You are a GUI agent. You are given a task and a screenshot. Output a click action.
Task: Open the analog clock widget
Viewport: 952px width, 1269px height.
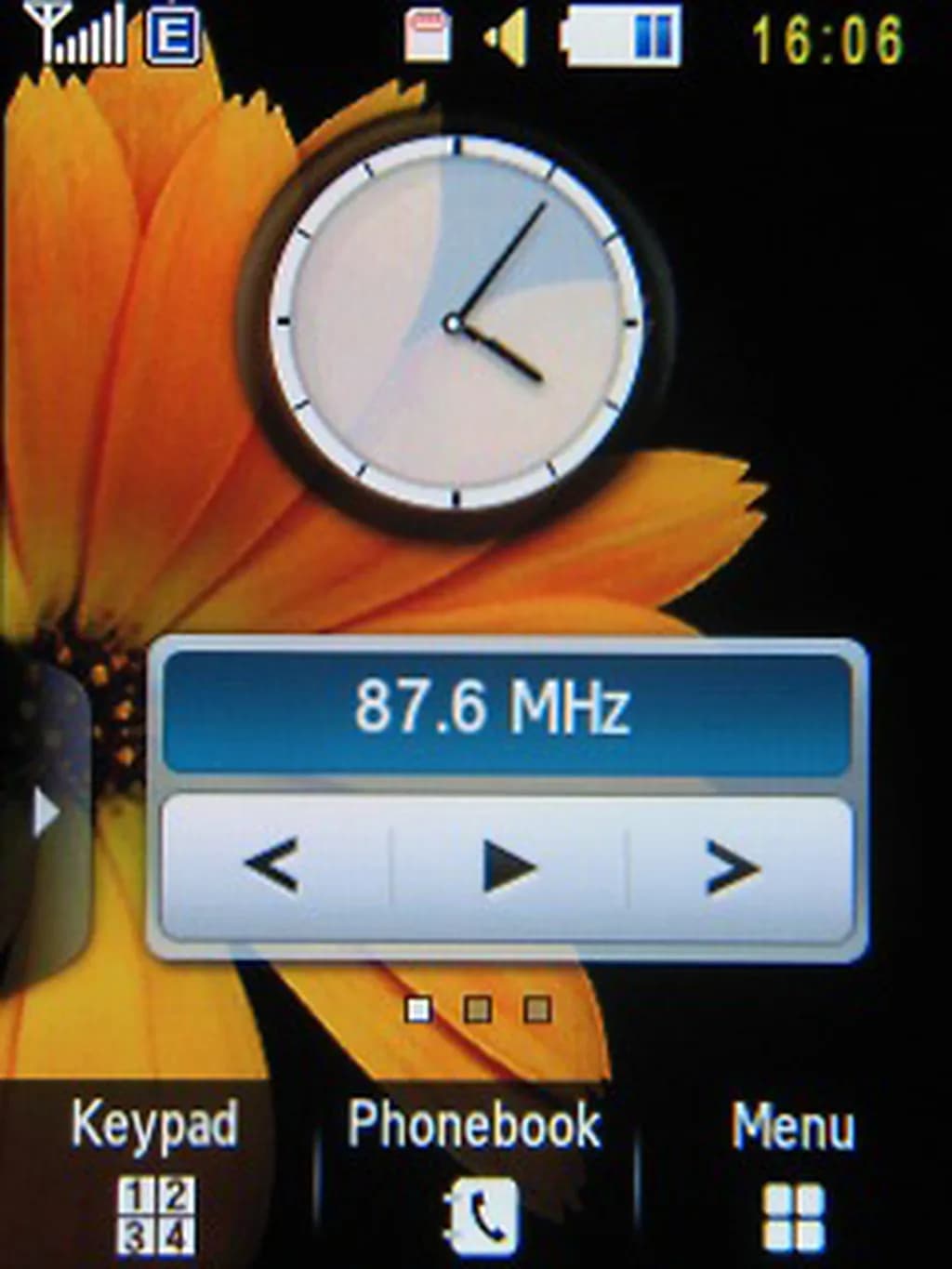(455, 323)
